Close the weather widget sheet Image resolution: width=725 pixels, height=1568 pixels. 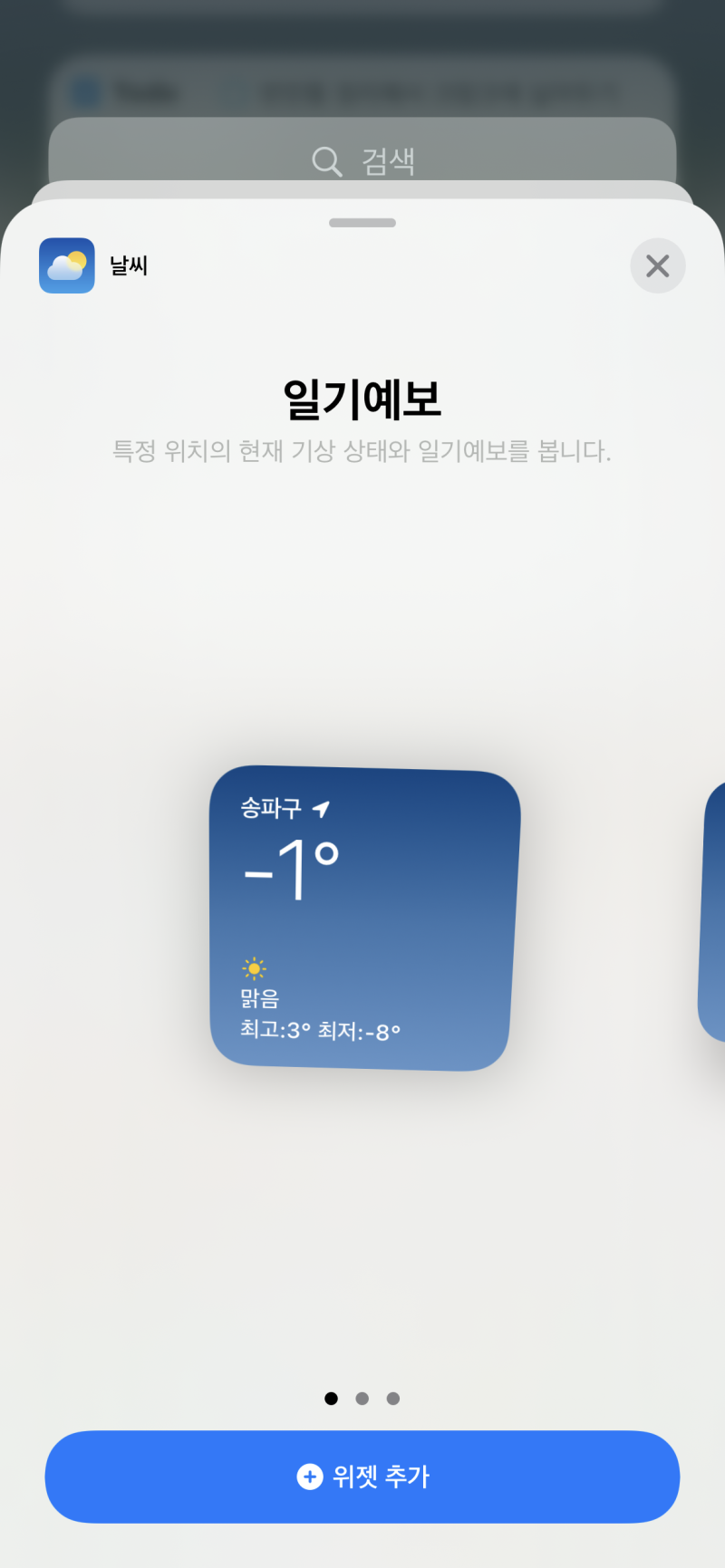point(658,265)
